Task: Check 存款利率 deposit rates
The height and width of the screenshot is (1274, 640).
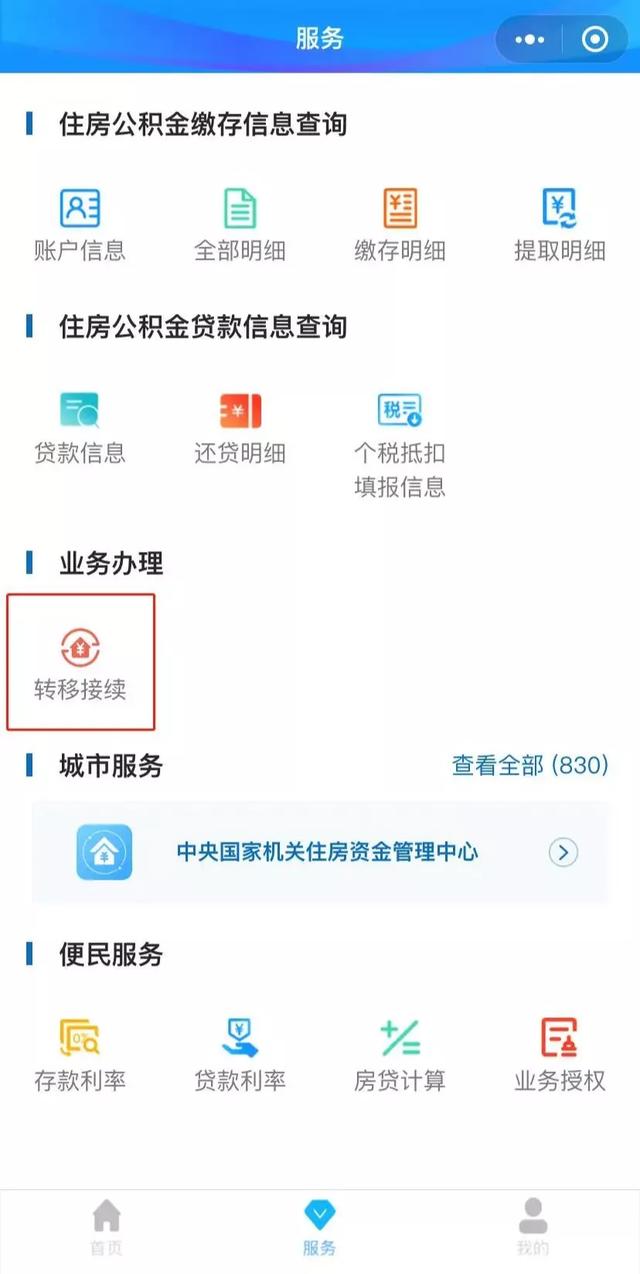Action: pos(80,1054)
